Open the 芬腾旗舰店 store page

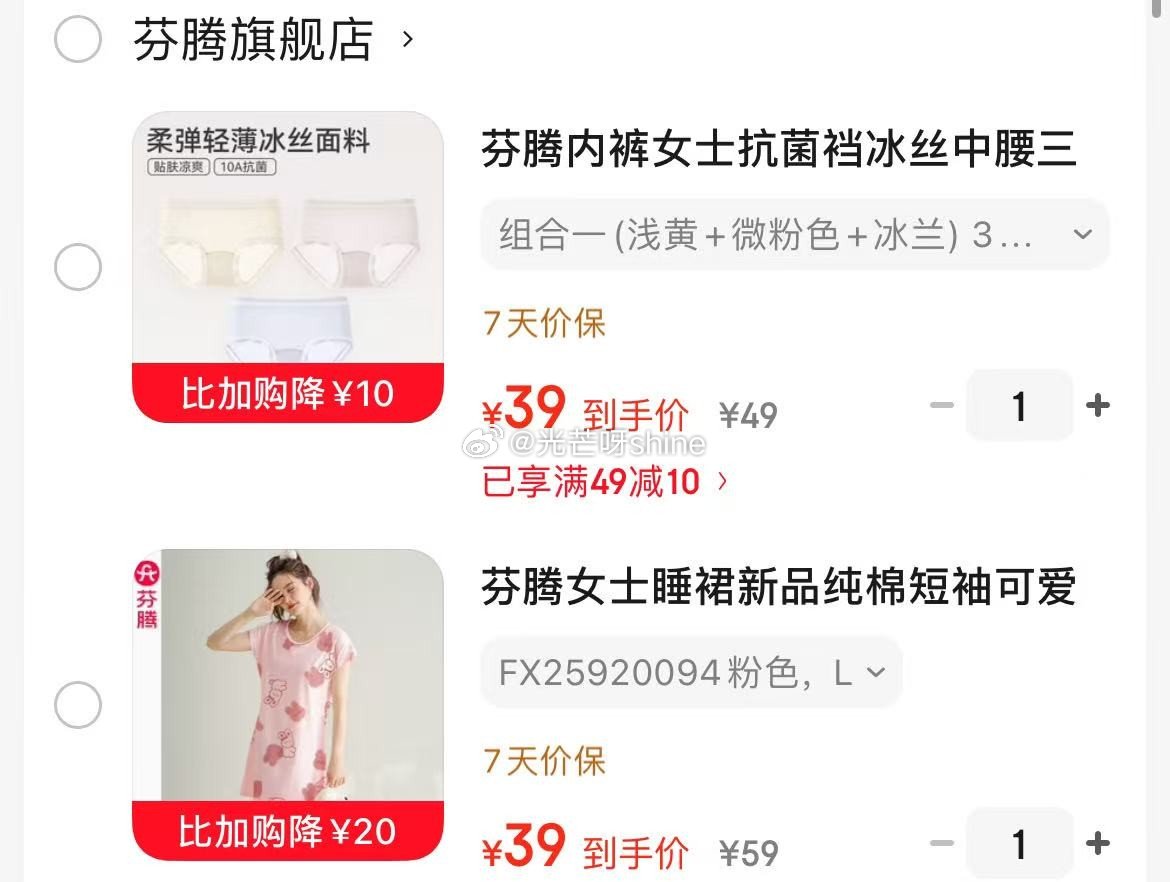click(253, 40)
